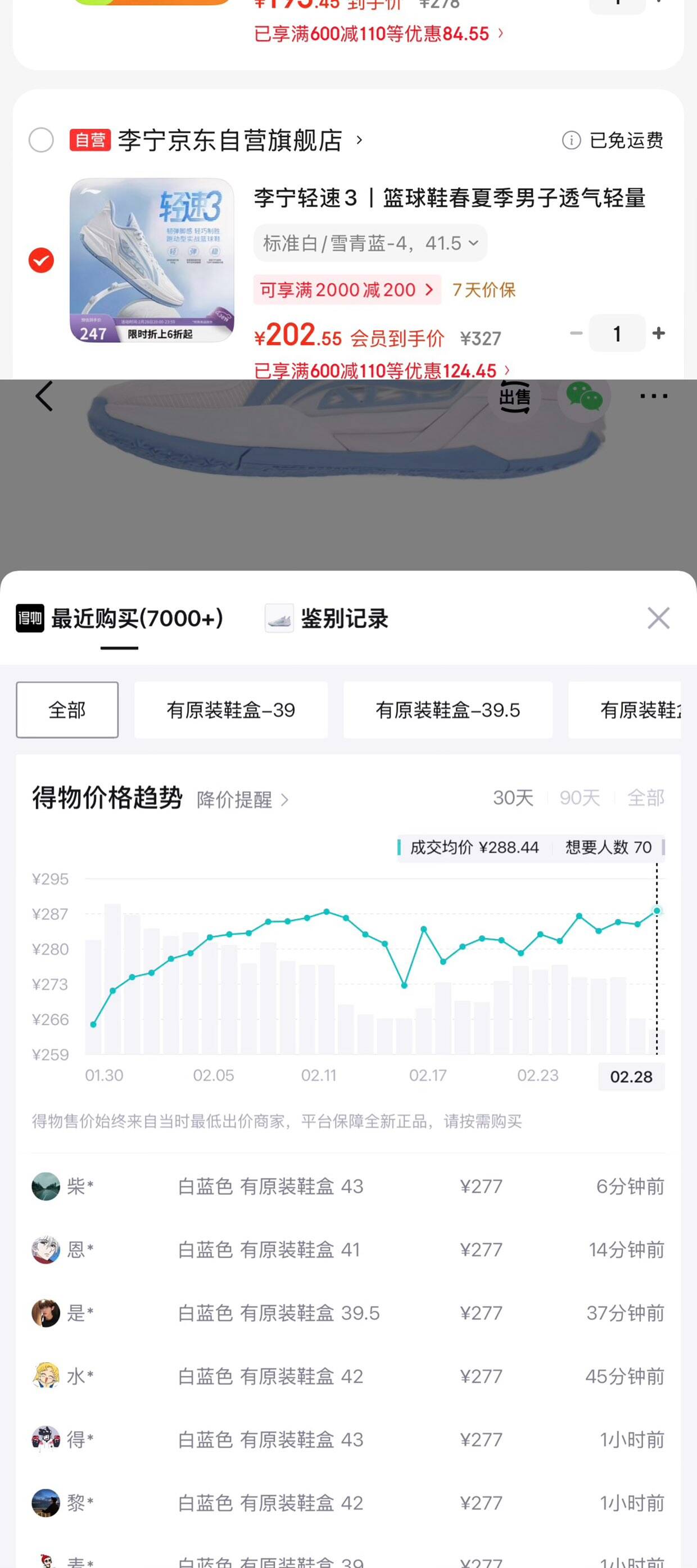Screen dimensions: 697x1568
Task: Open the 标准白/雪青蓝 41.5 size dropdown
Action: point(368,243)
